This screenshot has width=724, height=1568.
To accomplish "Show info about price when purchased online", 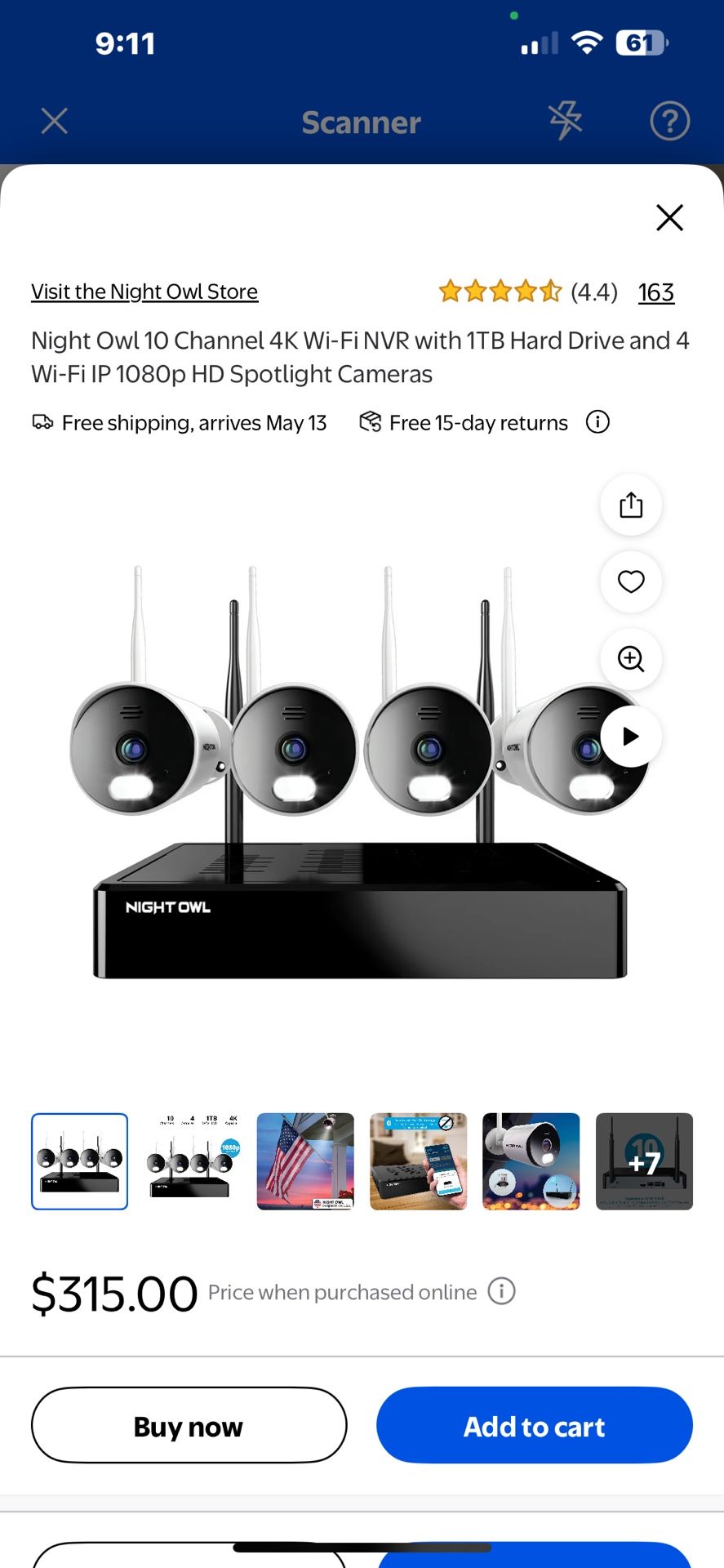I will 501,1292.
